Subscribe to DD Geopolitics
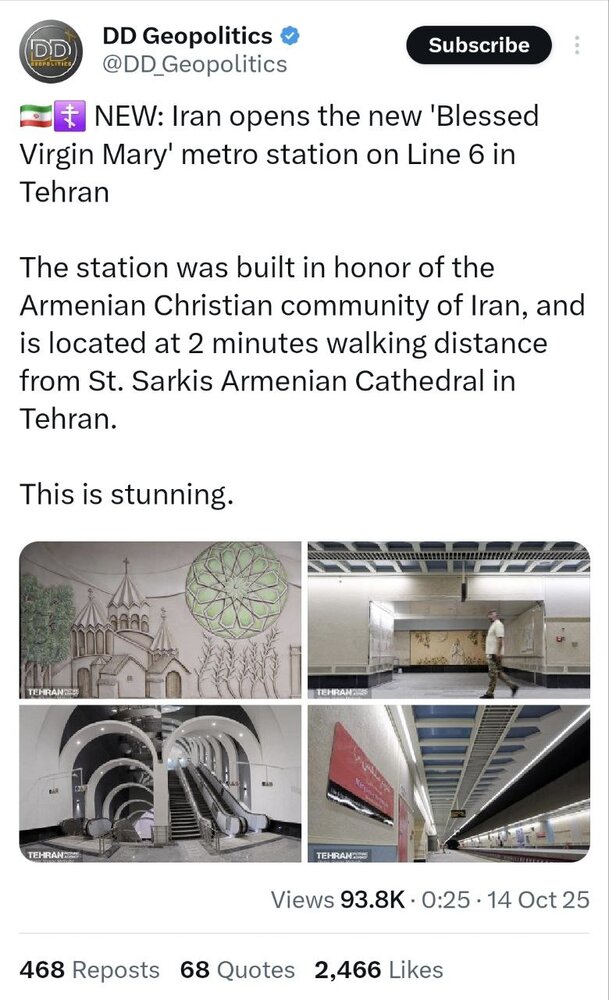Image resolution: width=609 pixels, height=1000 pixels. 479,45
